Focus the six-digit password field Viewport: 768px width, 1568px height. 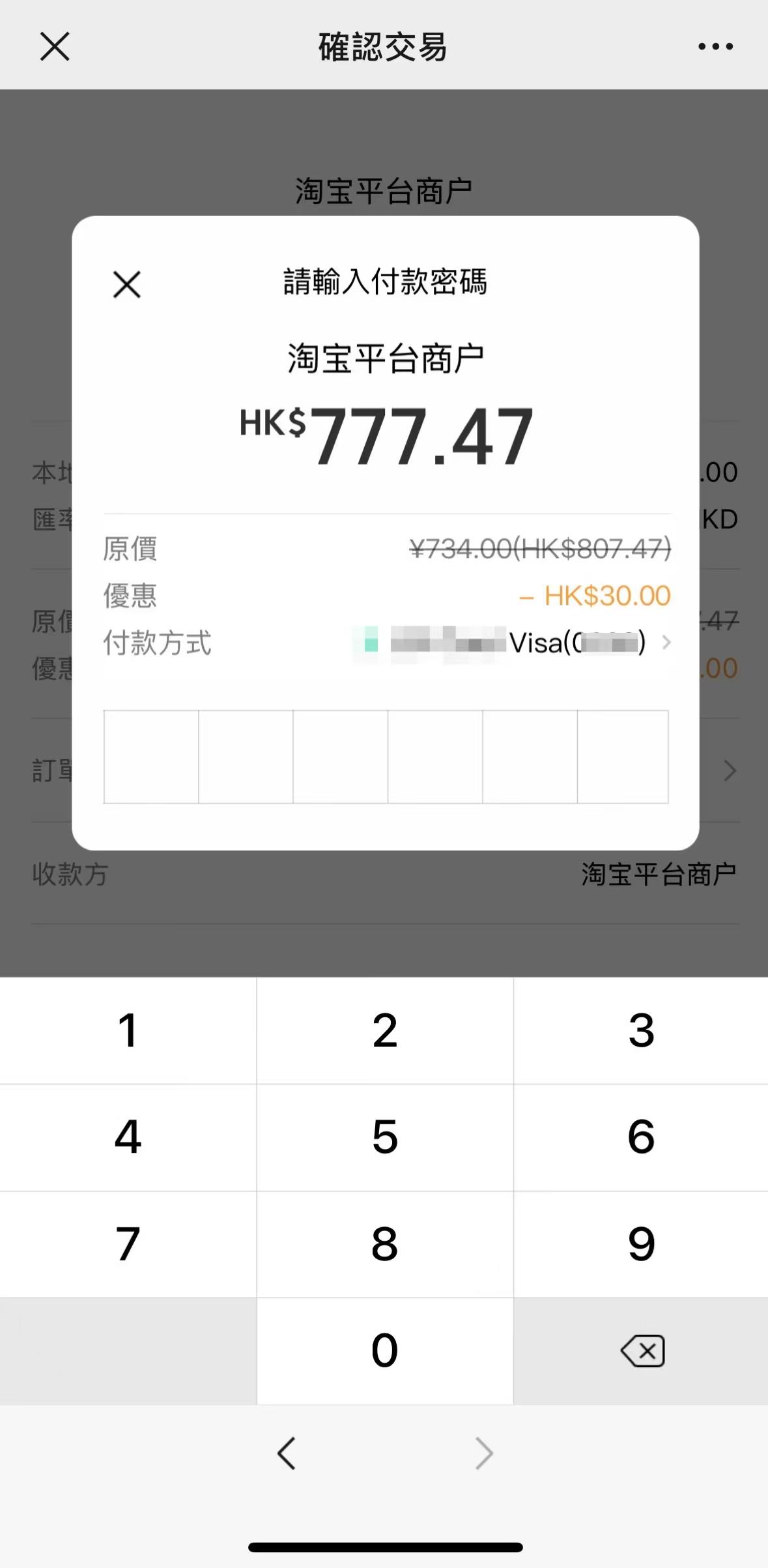pyautogui.click(x=386, y=757)
